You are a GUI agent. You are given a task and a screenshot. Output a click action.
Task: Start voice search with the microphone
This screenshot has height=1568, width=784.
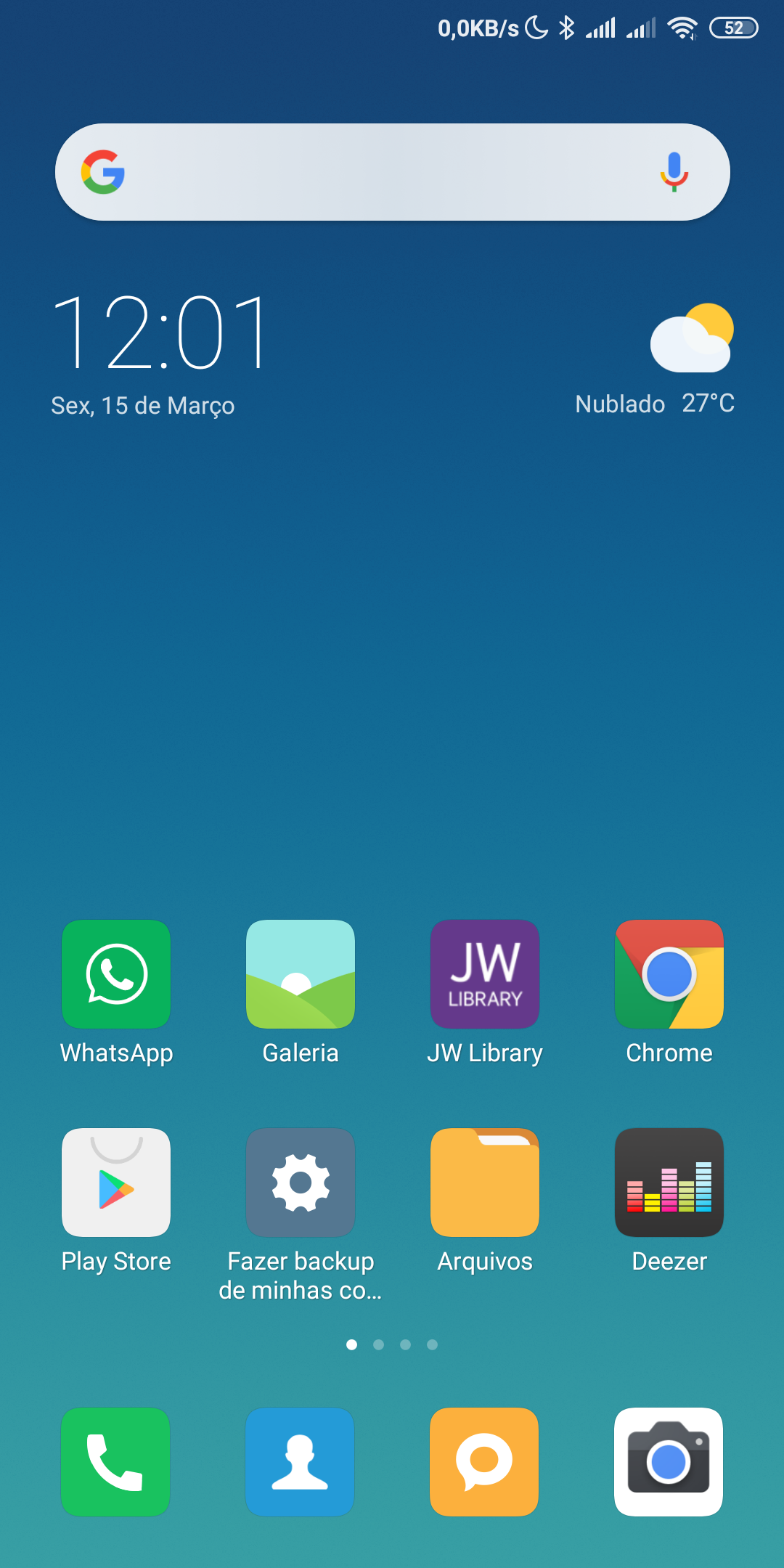pos(674,172)
